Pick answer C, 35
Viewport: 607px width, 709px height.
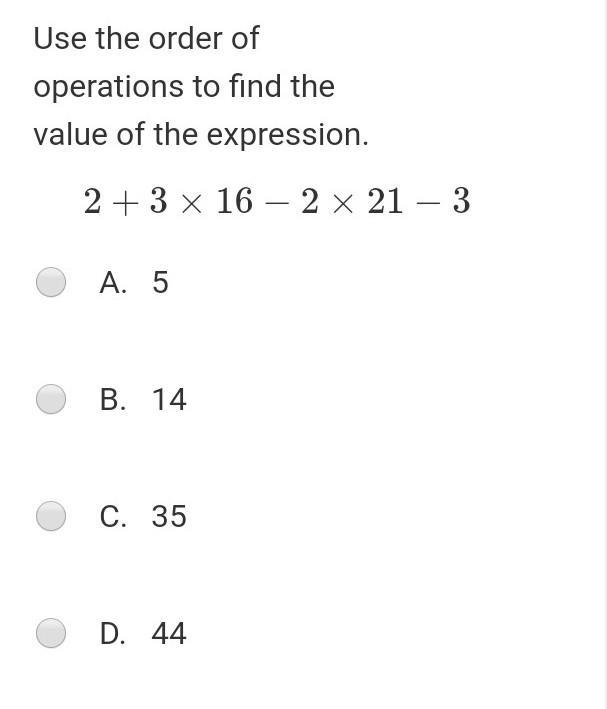(51, 515)
